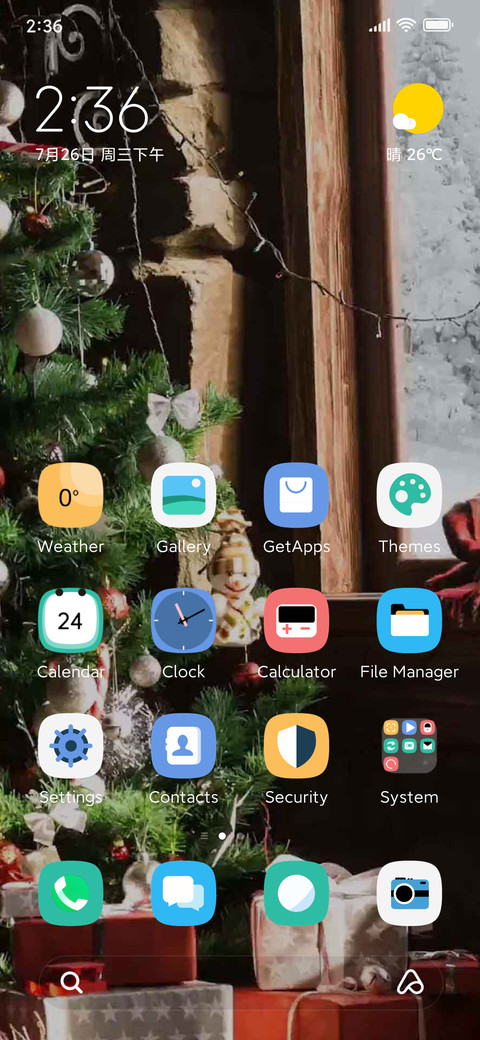Tap the assistant icon in search bar
480x1040 pixels.
click(x=410, y=982)
